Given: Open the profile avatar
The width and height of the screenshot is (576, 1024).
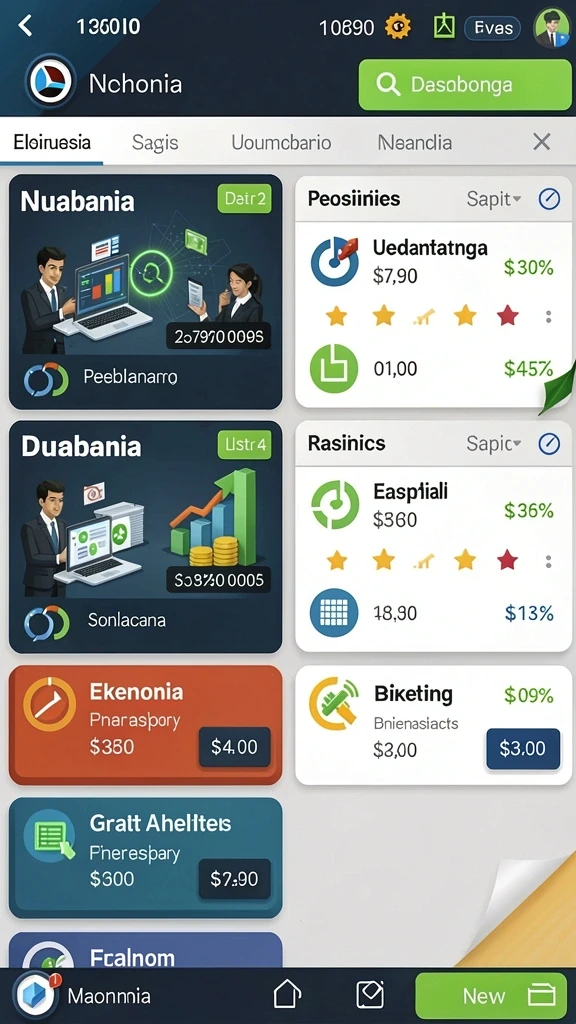Looking at the screenshot, I should click(551, 27).
